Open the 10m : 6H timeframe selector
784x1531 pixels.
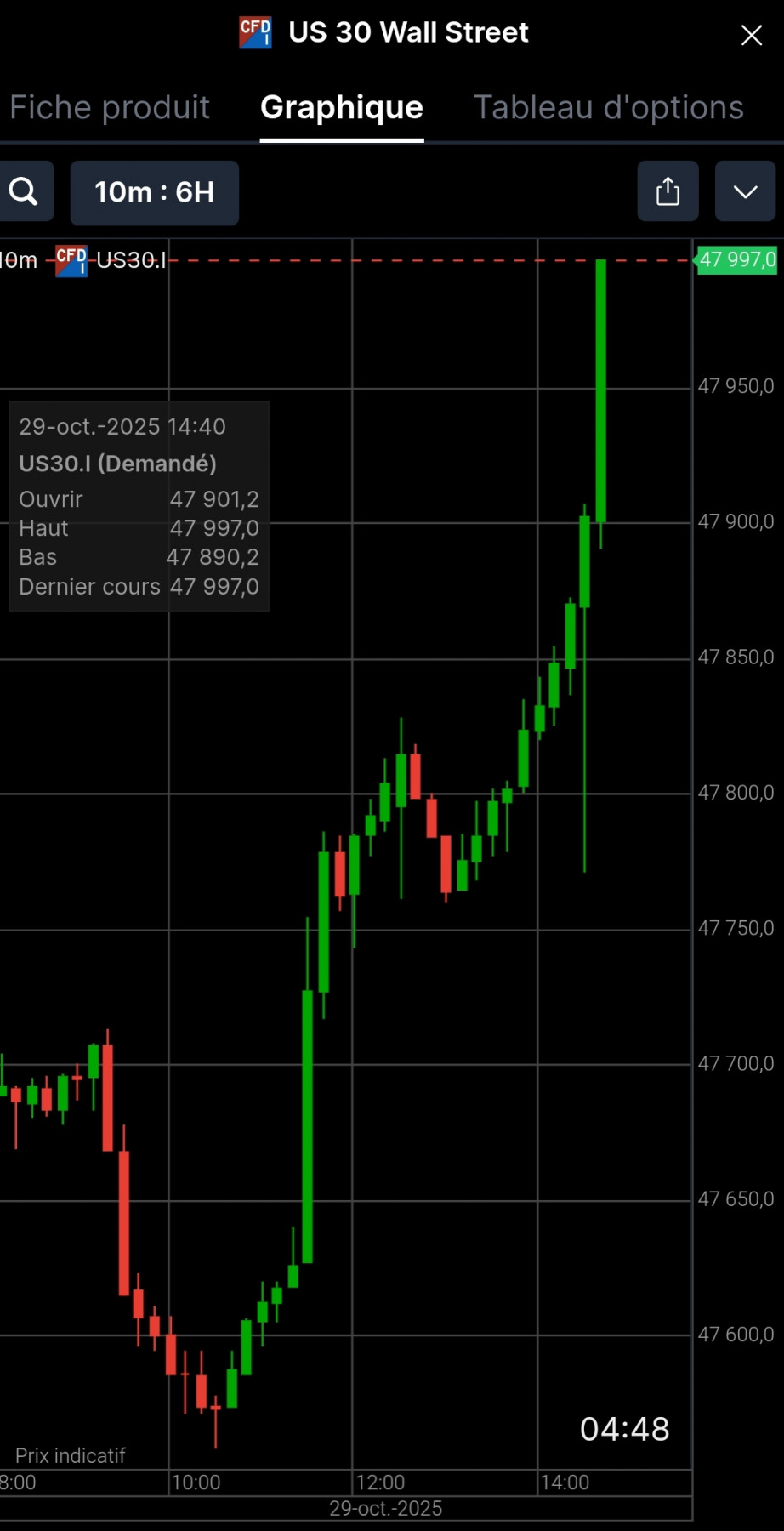tap(154, 192)
